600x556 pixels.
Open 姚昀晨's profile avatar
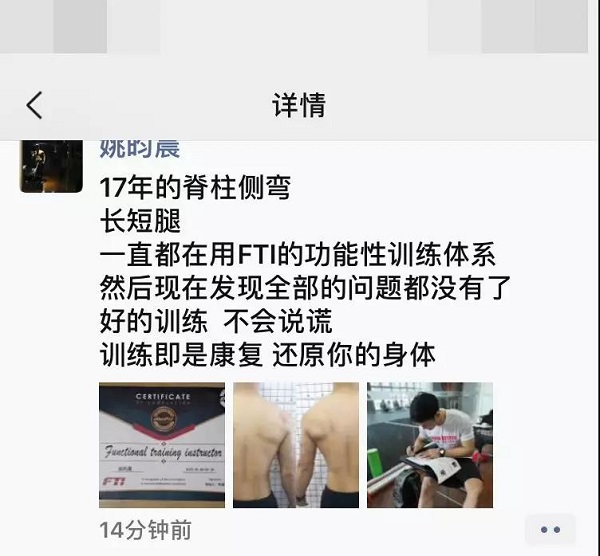(x=50, y=167)
